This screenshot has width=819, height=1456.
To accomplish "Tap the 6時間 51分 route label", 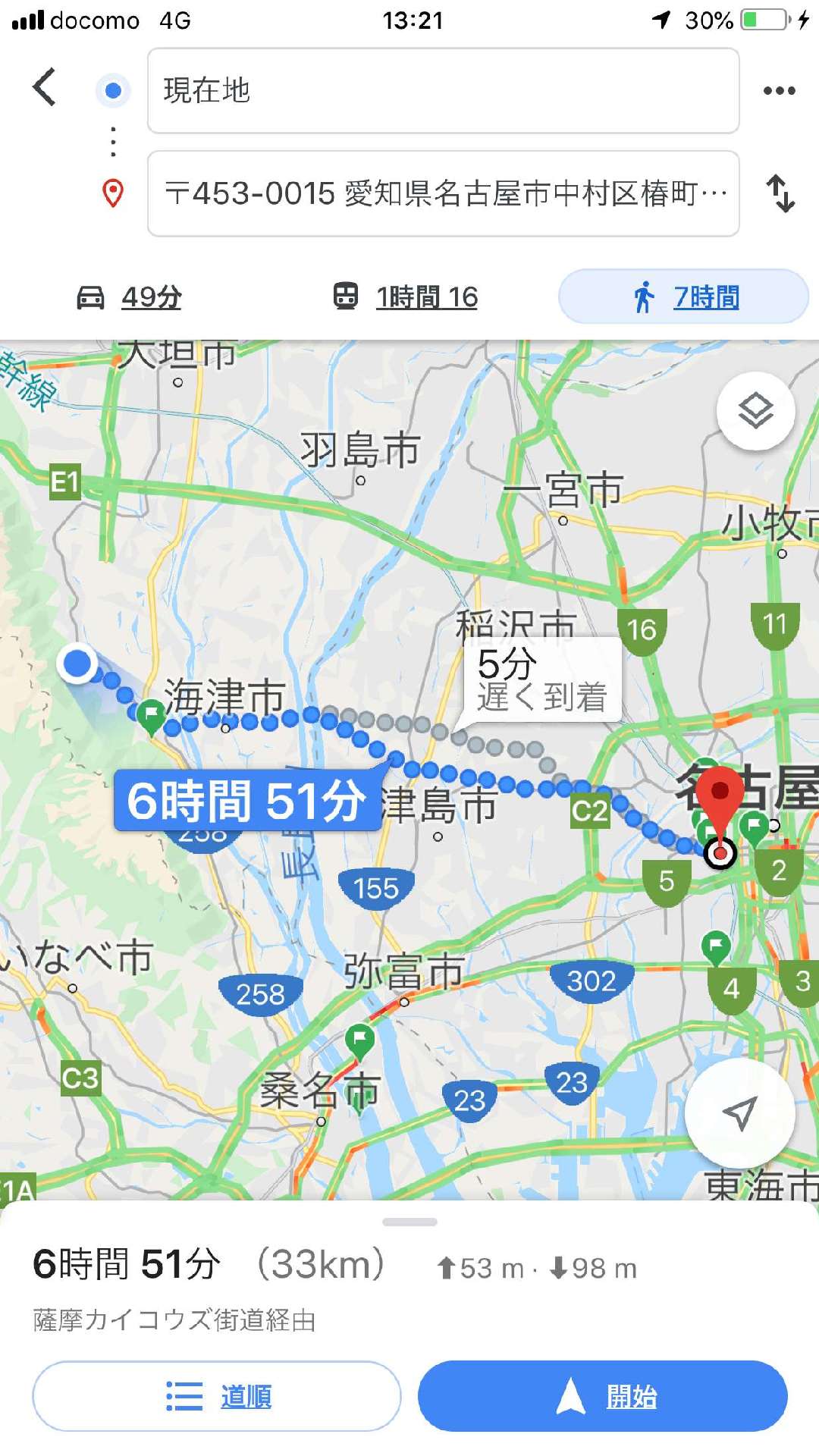I will (x=246, y=801).
